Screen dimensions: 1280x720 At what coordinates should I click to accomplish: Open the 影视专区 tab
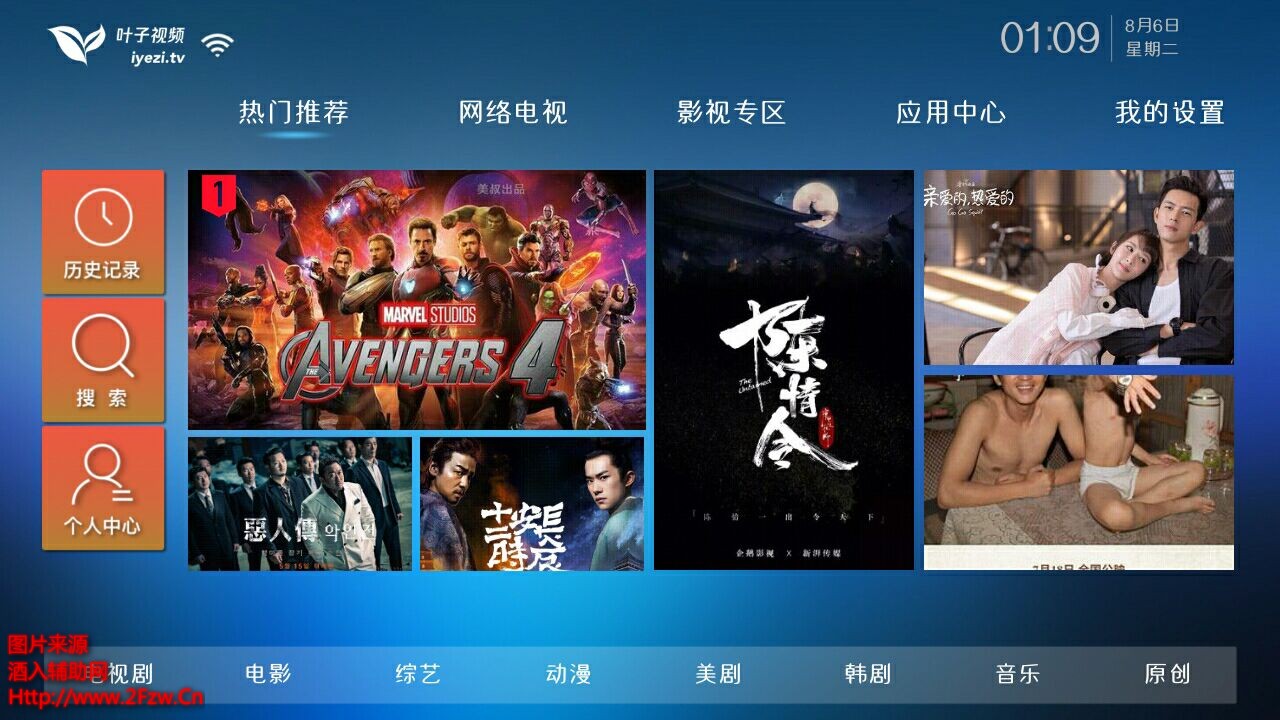click(x=732, y=113)
